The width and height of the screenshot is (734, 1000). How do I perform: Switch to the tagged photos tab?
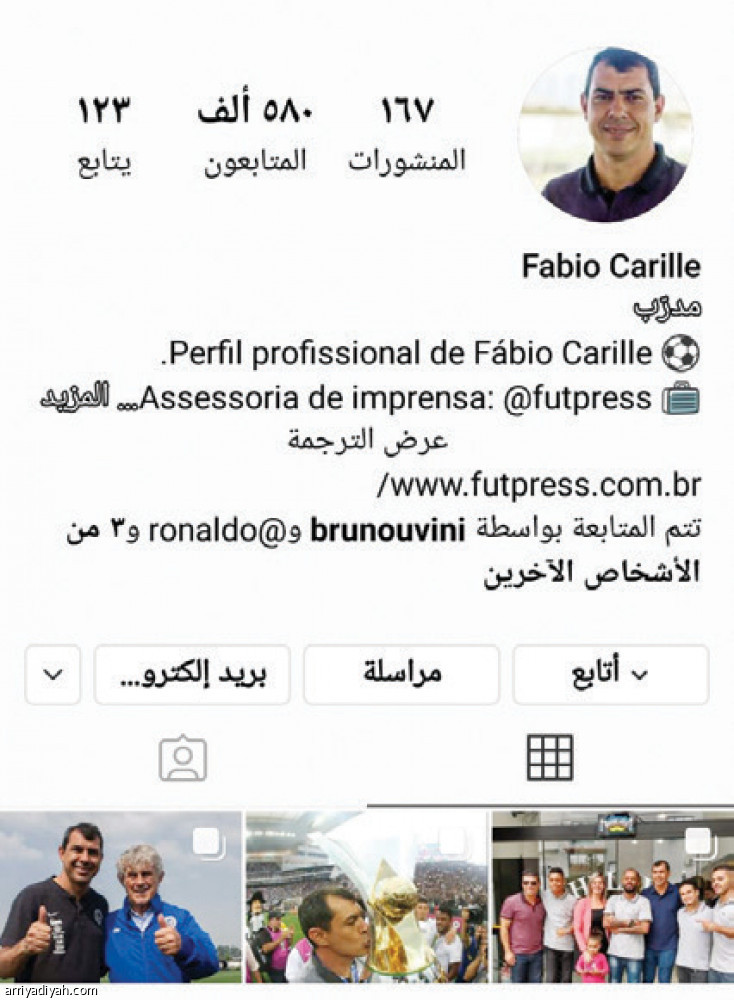183,758
